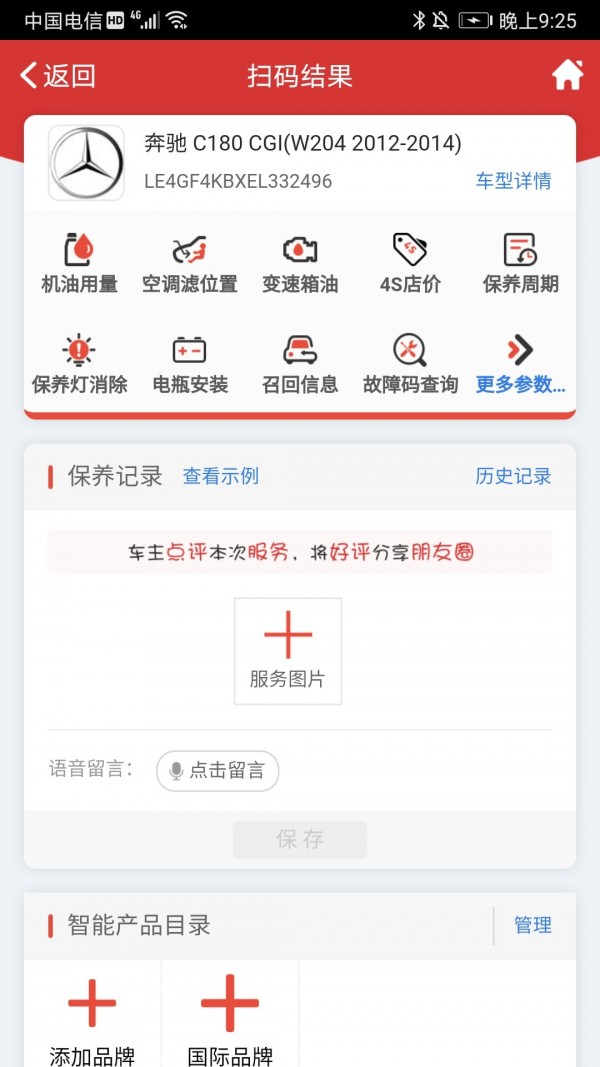The height and width of the screenshot is (1067, 600).
Task: Open 机油用量
Action: pyautogui.click(x=80, y=263)
